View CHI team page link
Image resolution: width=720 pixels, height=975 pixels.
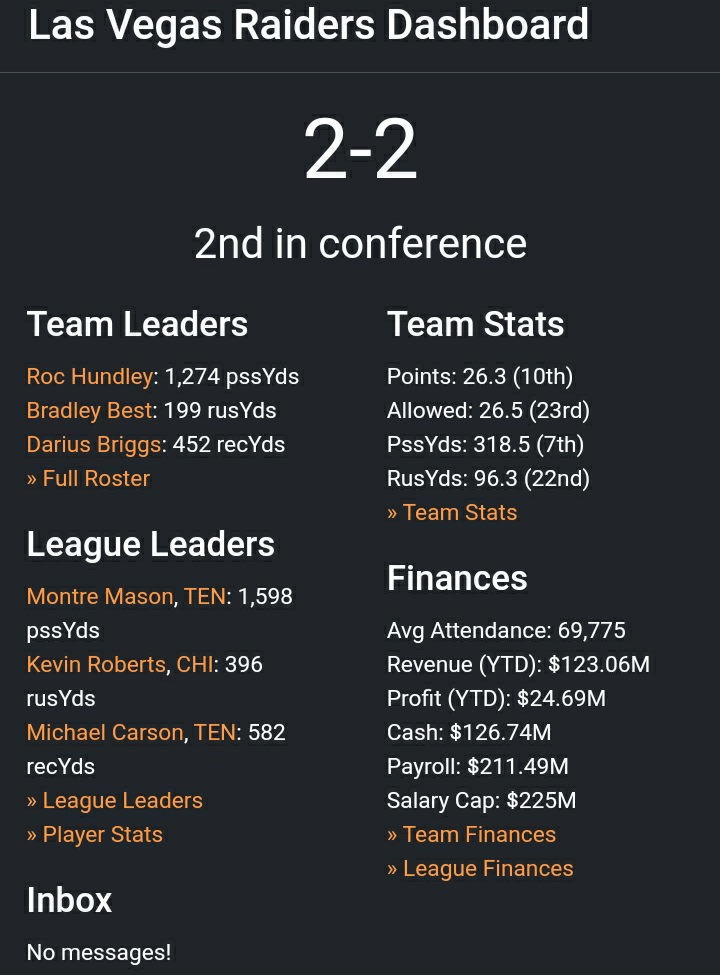click(x=194, y=665)
